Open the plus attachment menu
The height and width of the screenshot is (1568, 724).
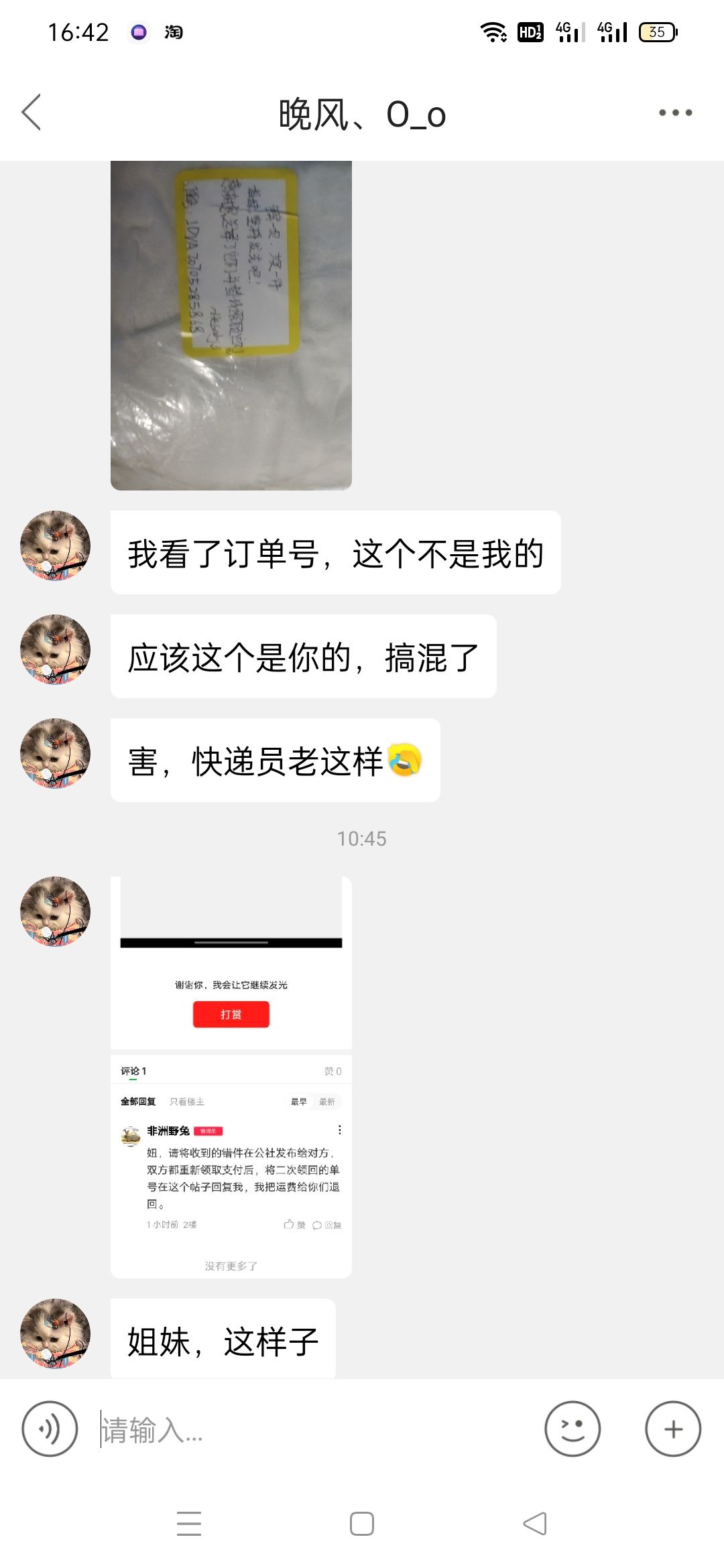673,1429
